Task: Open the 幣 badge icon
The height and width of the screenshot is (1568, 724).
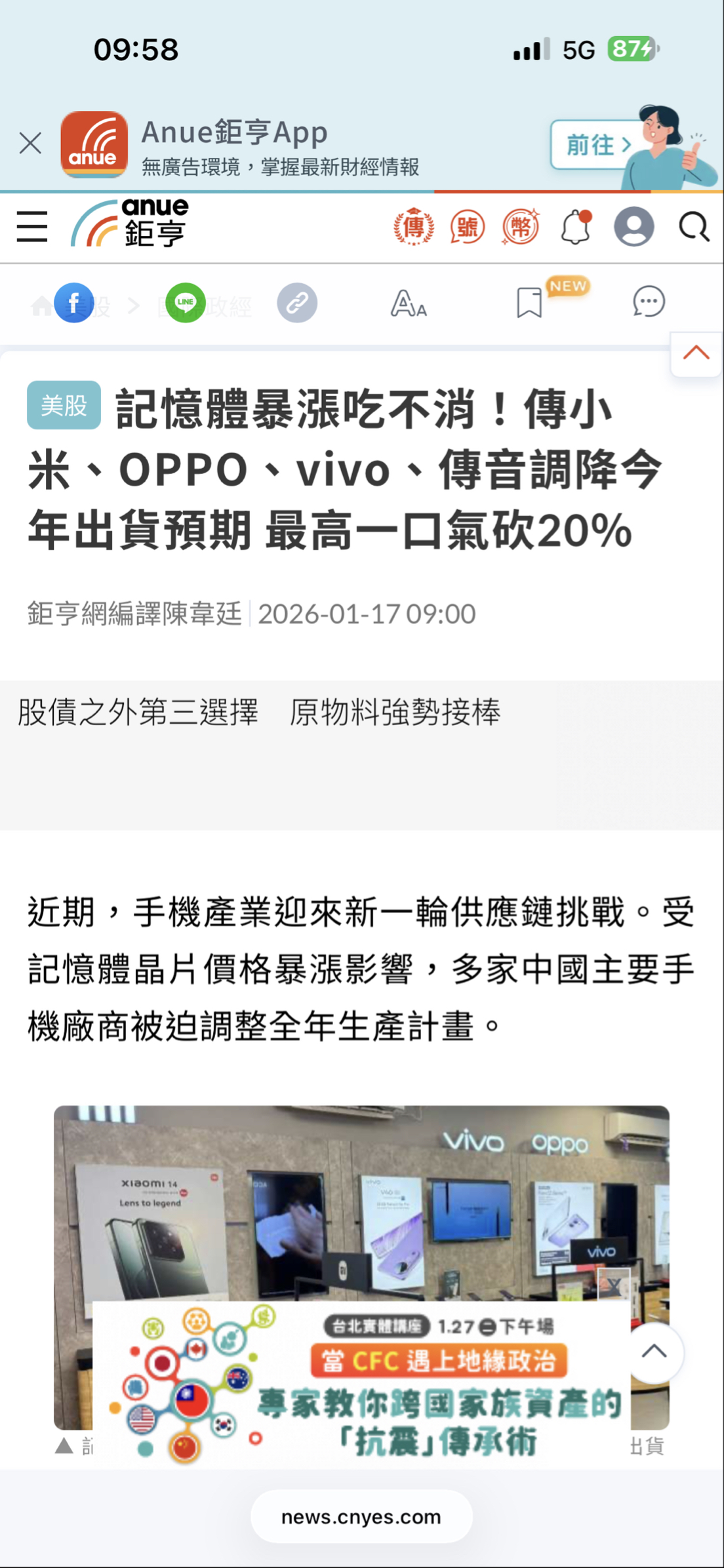Action: click(x=521, y=227)
